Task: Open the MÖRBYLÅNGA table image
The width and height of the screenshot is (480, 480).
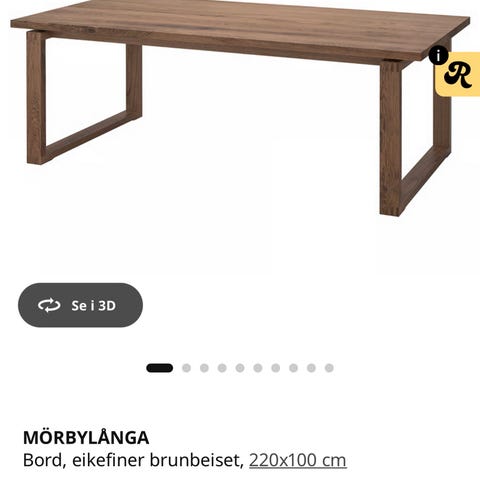Action: point(240,108)
